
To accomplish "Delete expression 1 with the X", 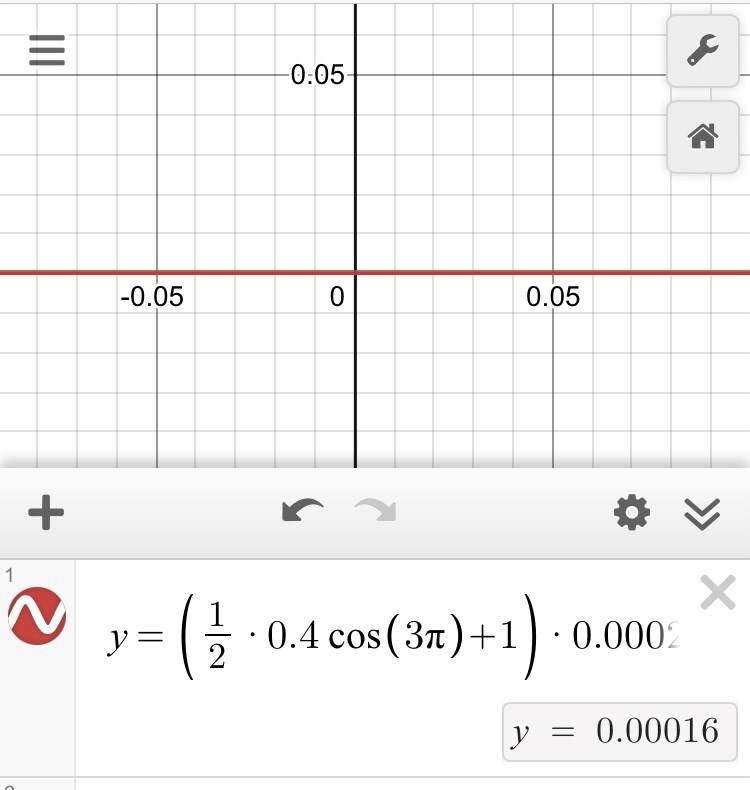I will click(717, 594).
